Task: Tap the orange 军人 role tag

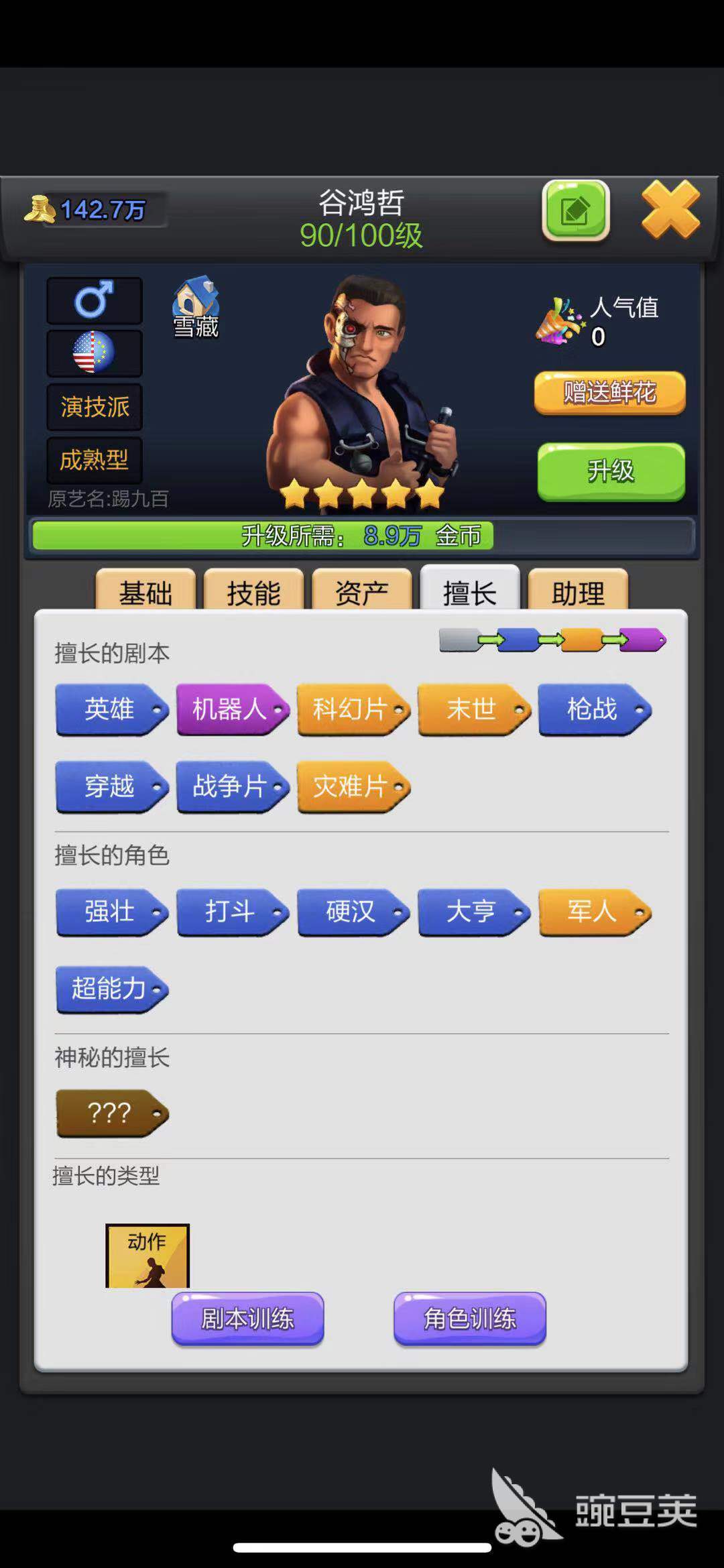Action: click(593, 911)
